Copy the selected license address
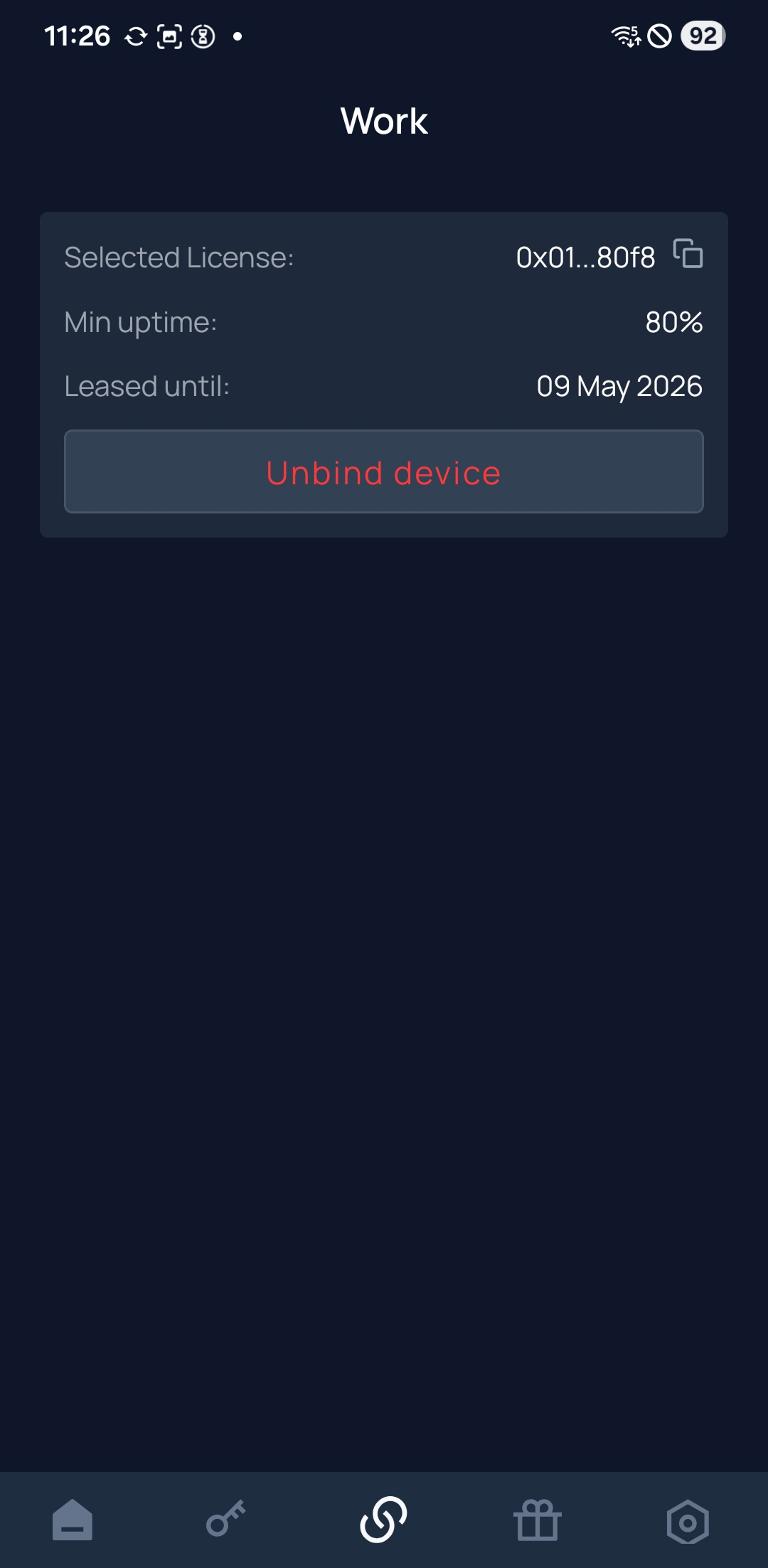 coord(688,254)
